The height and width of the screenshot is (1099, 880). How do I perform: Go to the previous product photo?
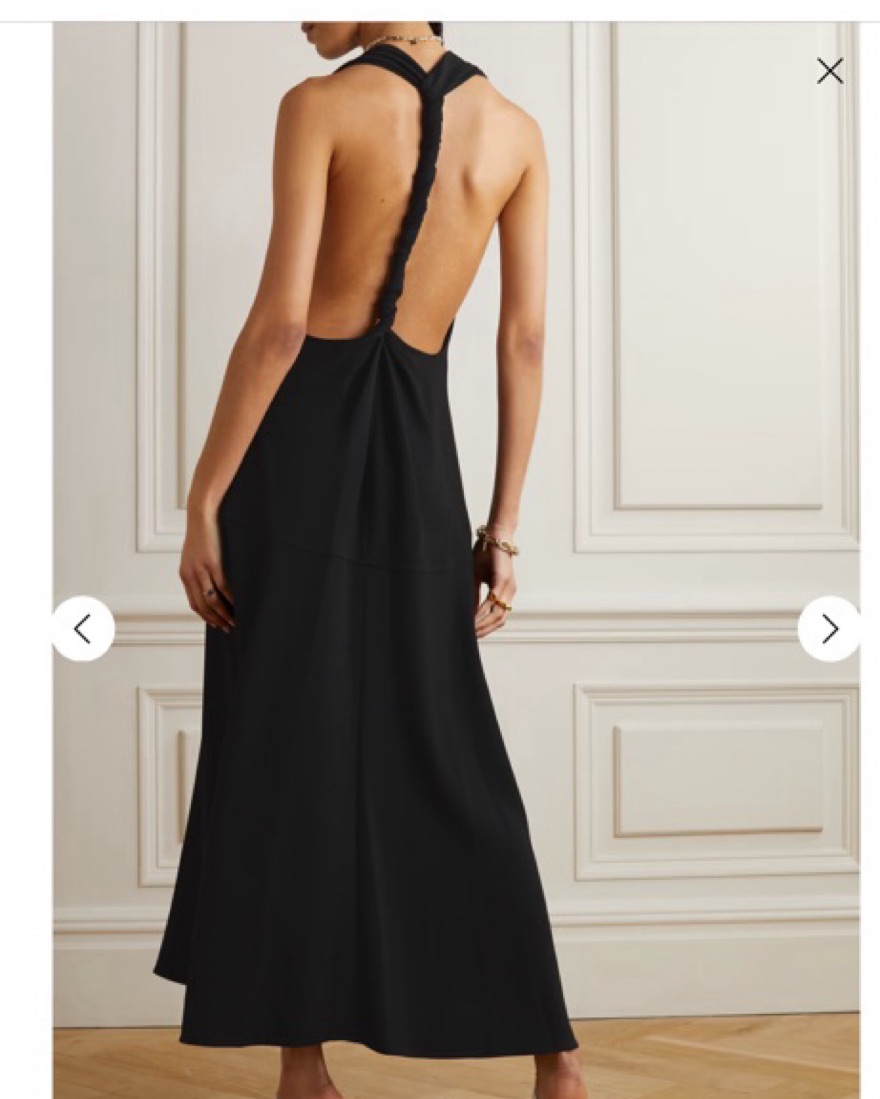[x=83, y=629]
